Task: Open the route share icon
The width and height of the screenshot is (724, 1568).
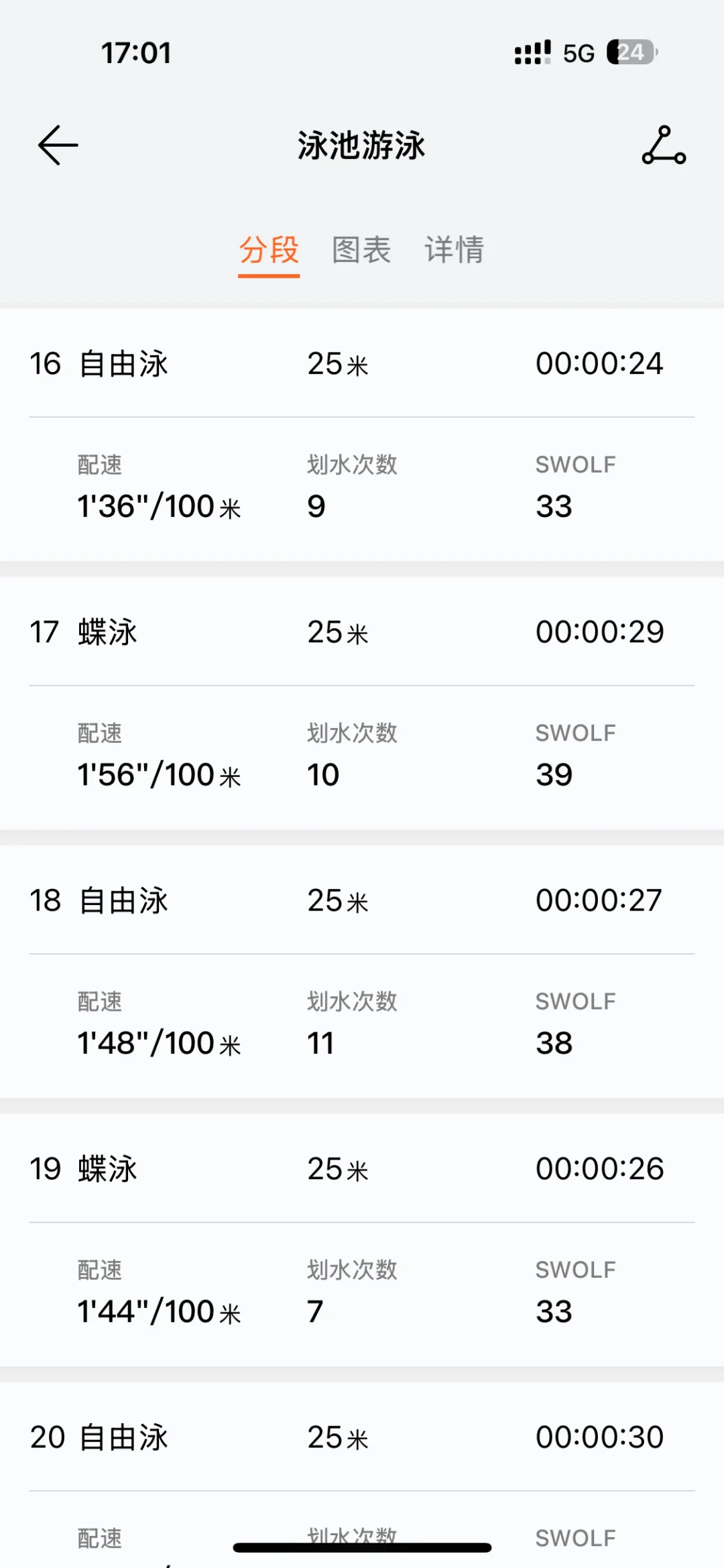Action: pos(664,145)
